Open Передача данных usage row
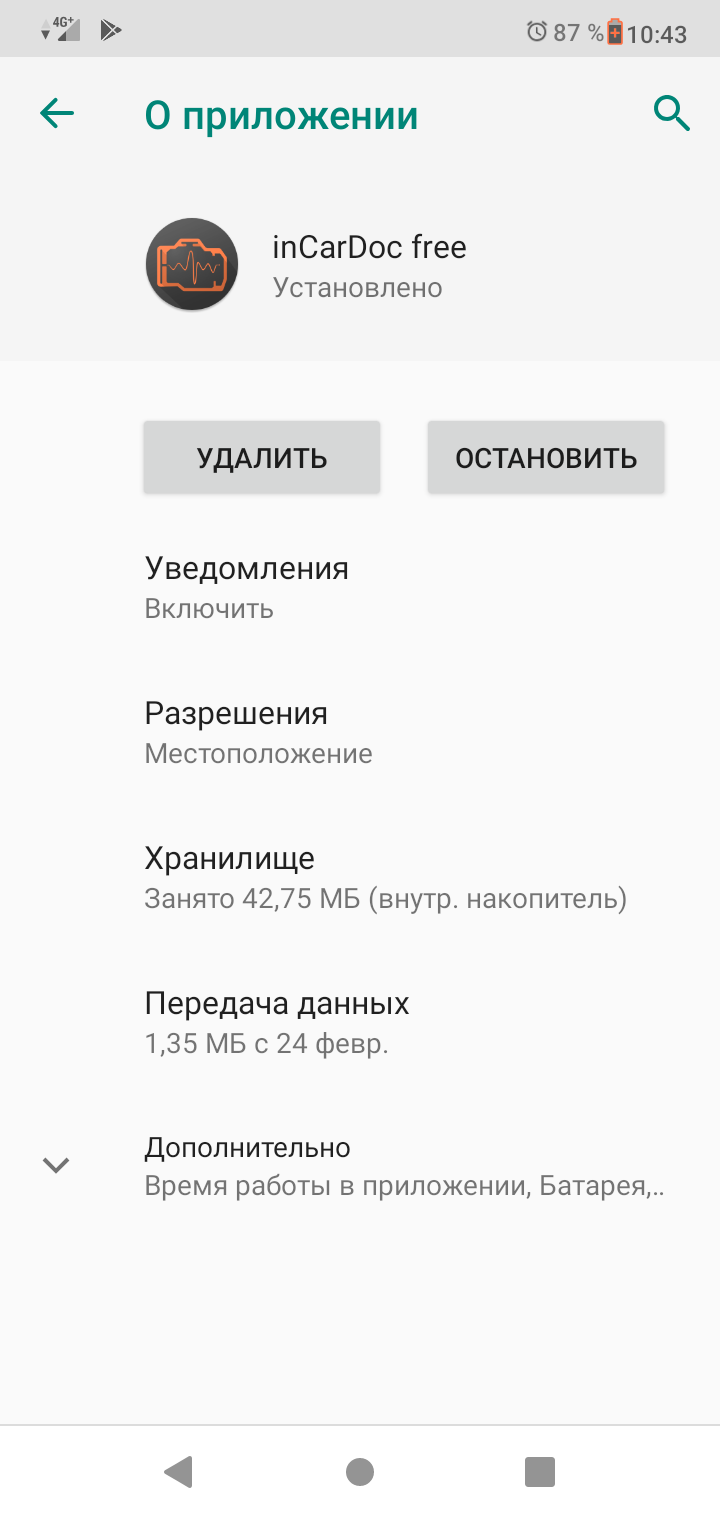This screenshot has width=720, height=1520. click(x=360, y=1022)
